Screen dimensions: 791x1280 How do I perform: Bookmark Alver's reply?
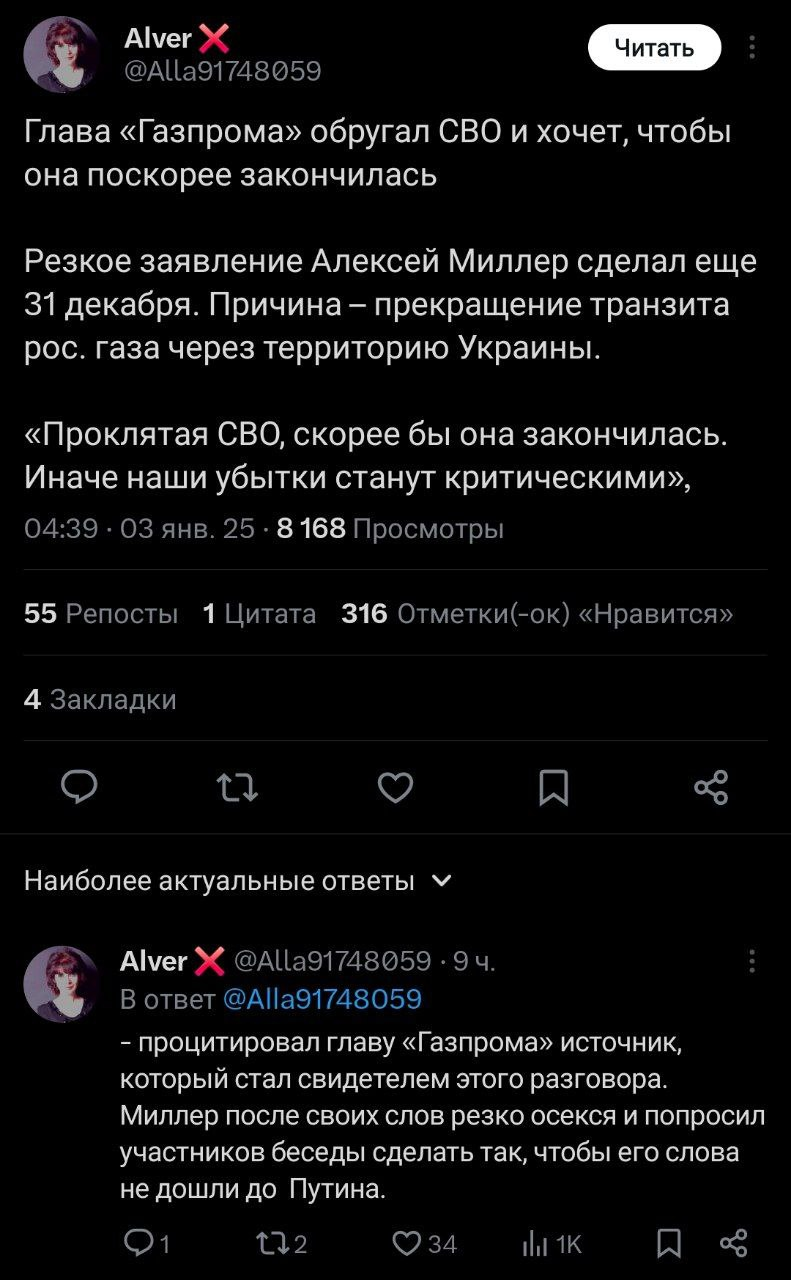pyautogui.click(x=669, y=1243)
